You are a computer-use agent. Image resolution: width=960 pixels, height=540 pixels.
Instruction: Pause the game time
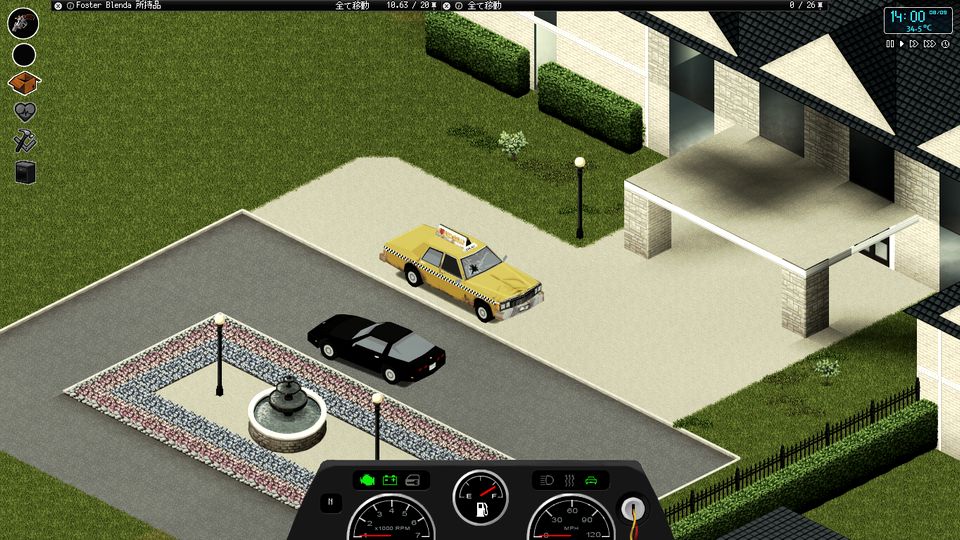coord(890,44)
